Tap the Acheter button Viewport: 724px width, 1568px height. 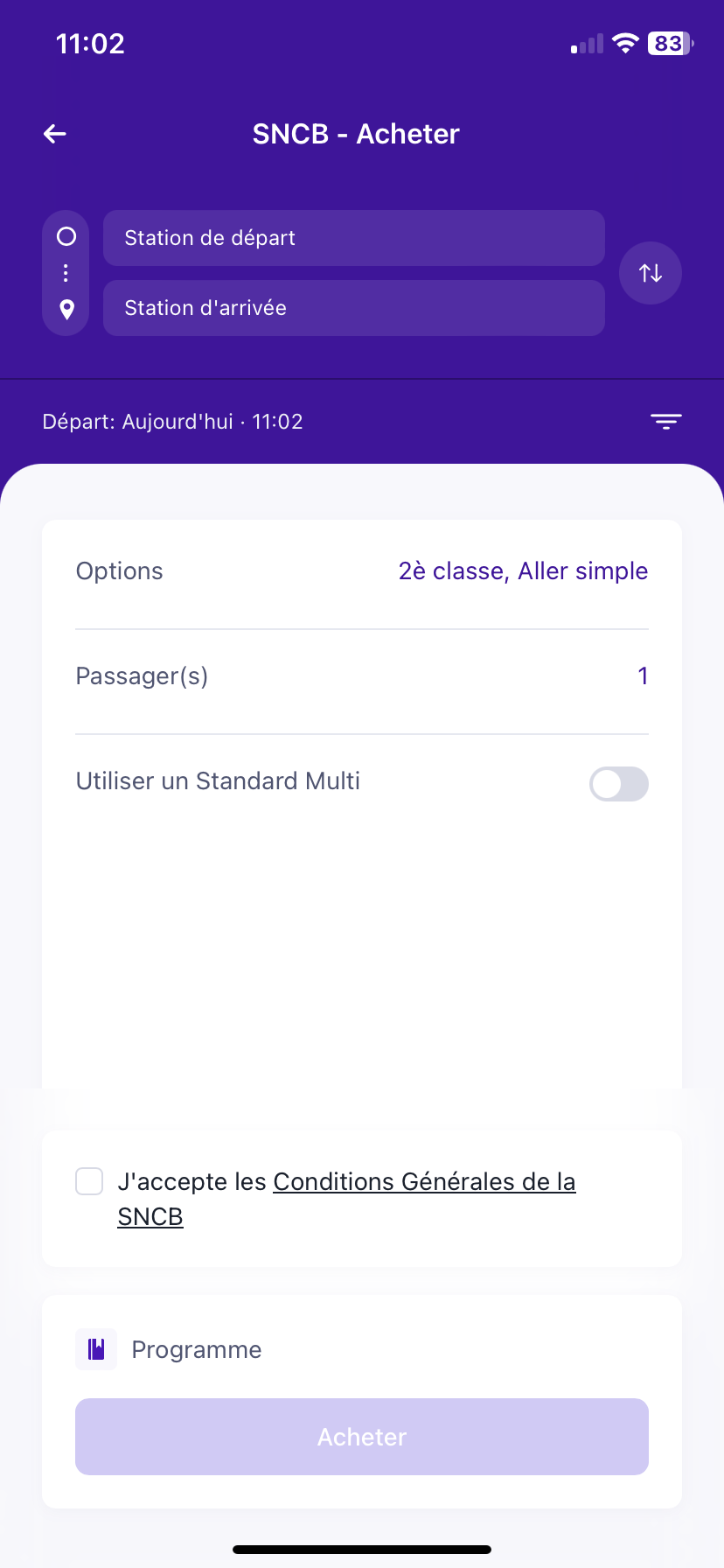coord(362,1437)
